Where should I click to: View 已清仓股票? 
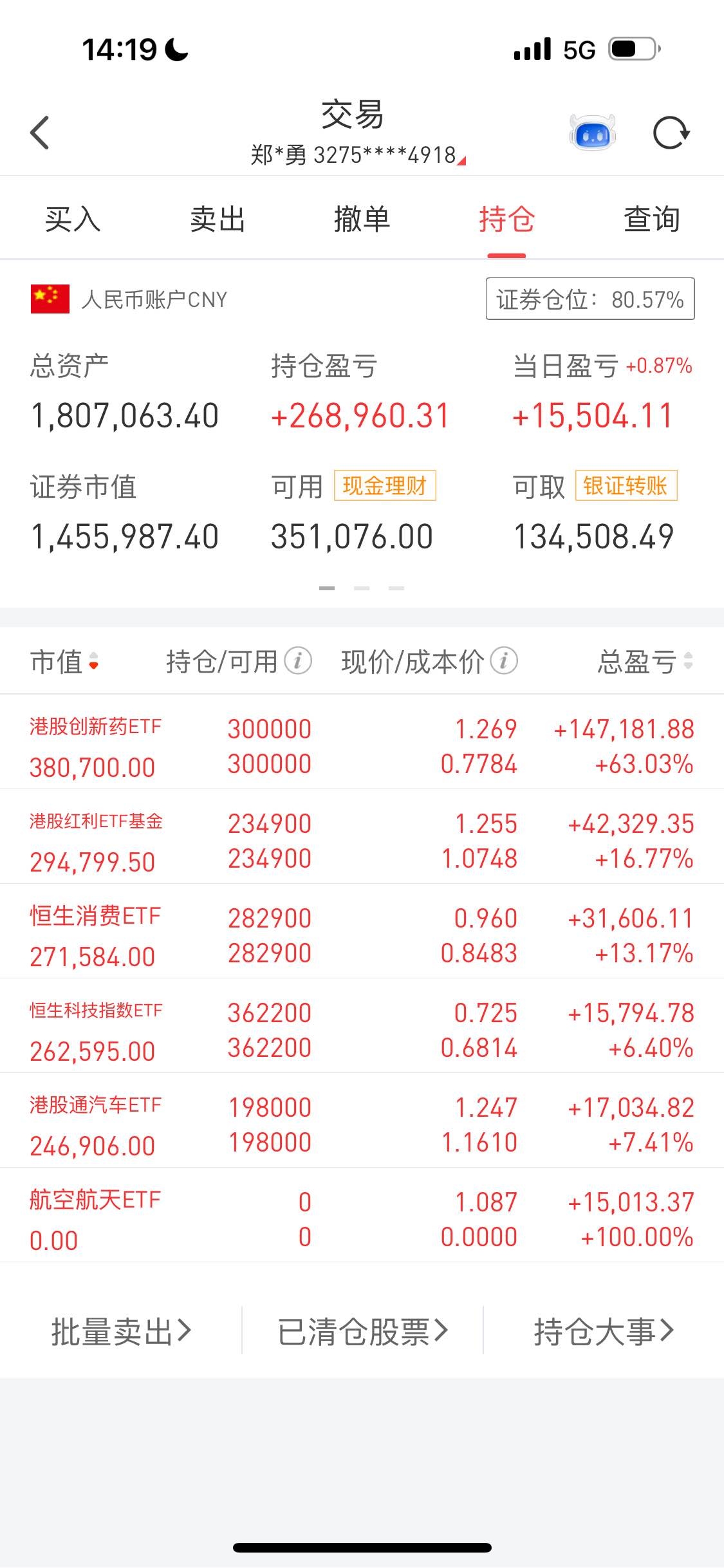(x=362, y=1330)
